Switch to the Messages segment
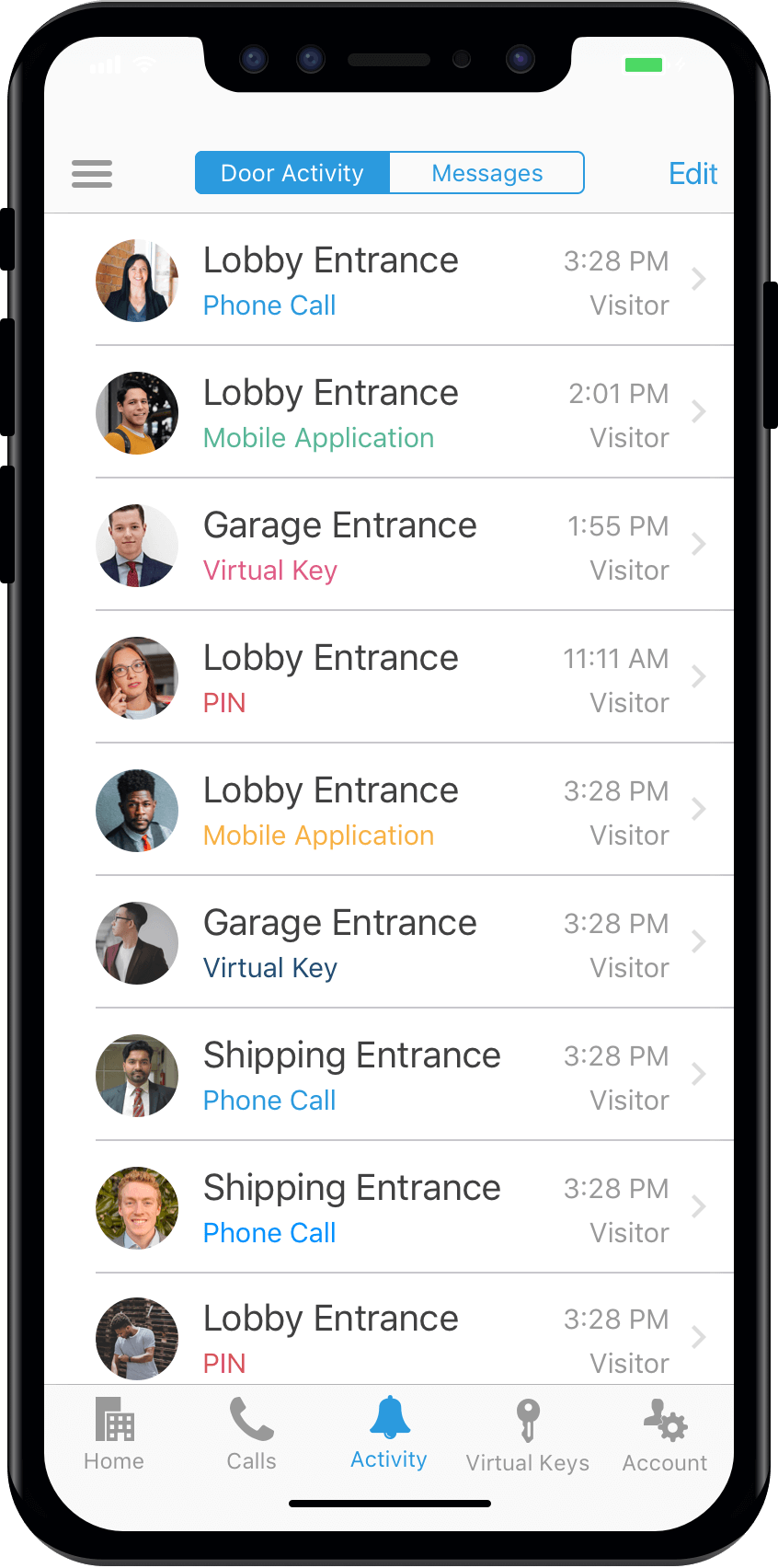 [x=487, y=173]
